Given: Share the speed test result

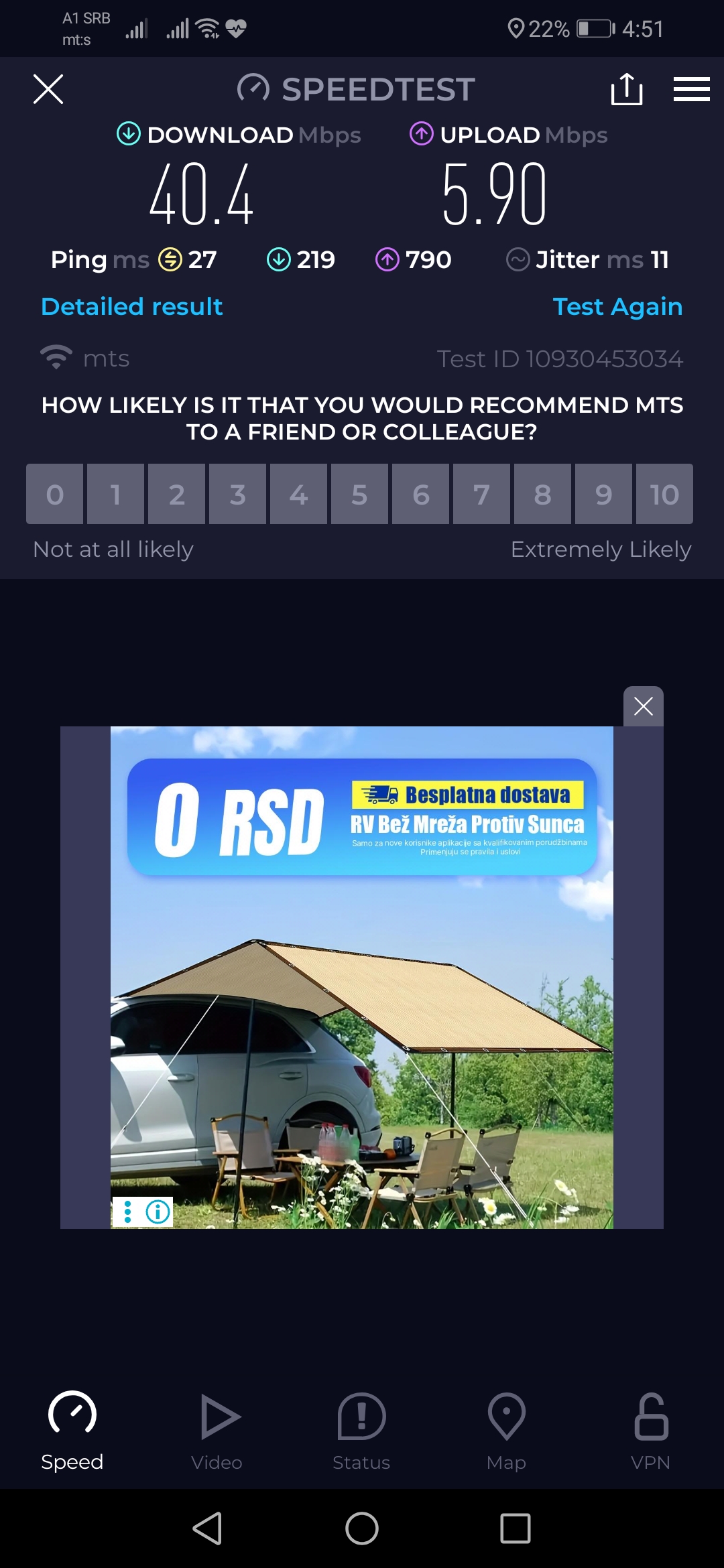Looking at the screenshot, I should tap(627, 89).
